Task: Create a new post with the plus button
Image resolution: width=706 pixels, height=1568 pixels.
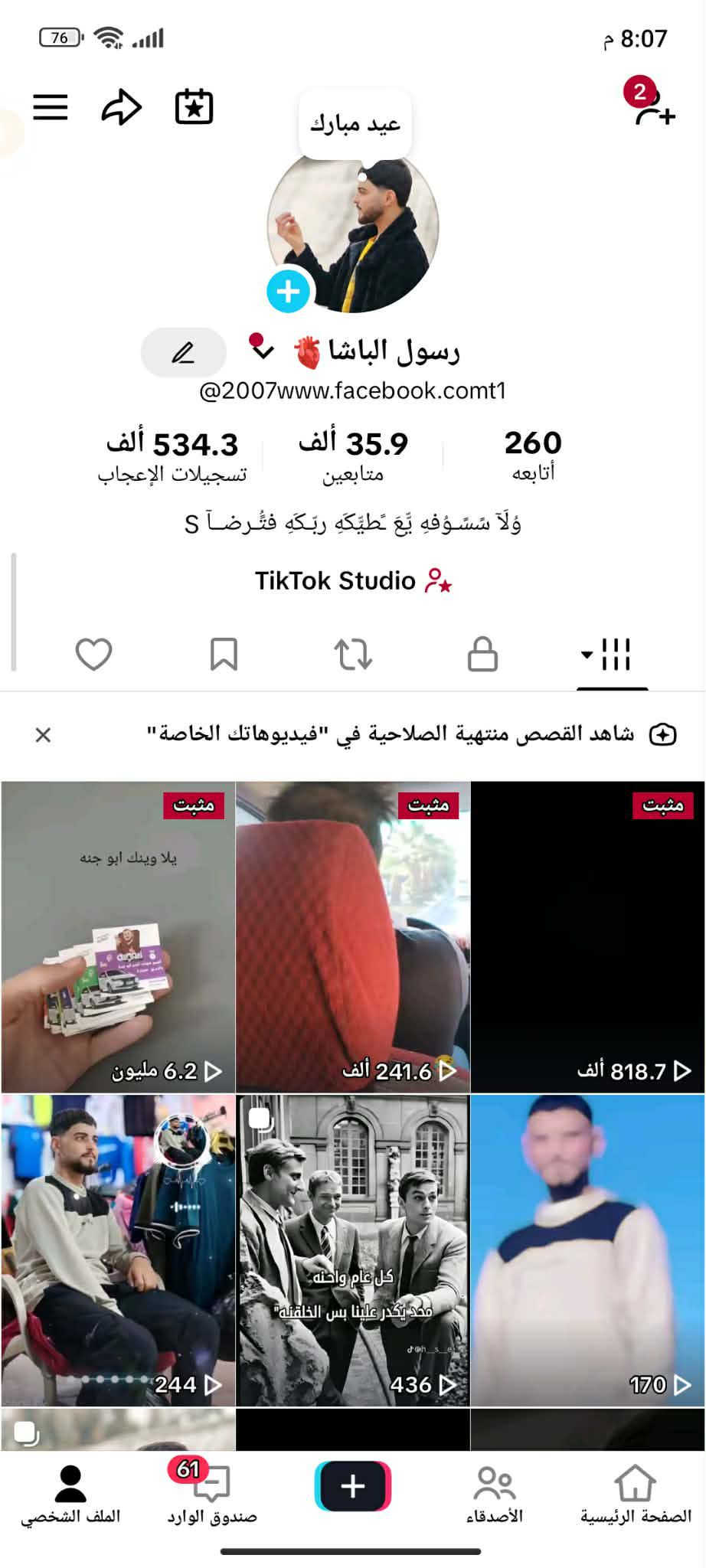Action: tap(352, 1486)
